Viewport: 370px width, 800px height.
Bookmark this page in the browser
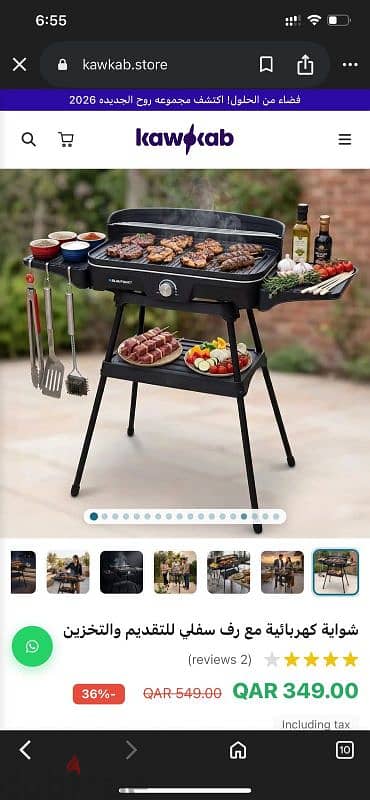tap(266, 65)
